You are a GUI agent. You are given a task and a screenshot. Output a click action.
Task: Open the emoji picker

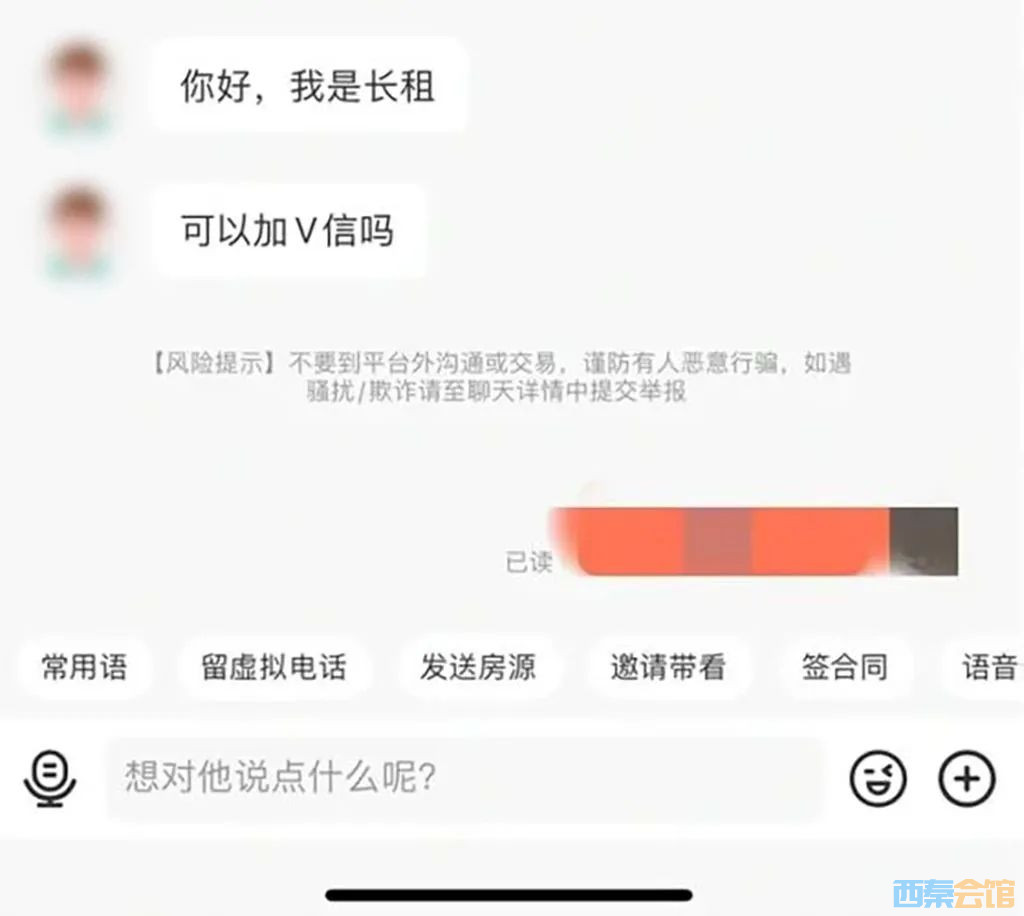[878, 778]
